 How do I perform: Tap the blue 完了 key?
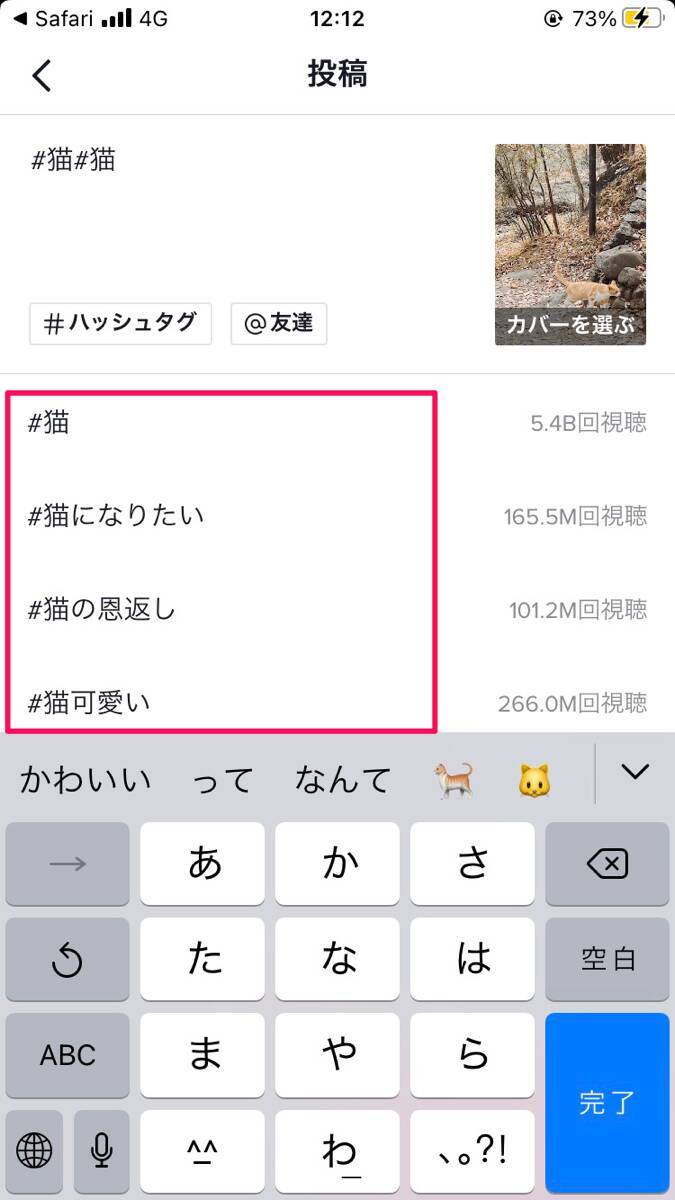tap(607, 1103)
